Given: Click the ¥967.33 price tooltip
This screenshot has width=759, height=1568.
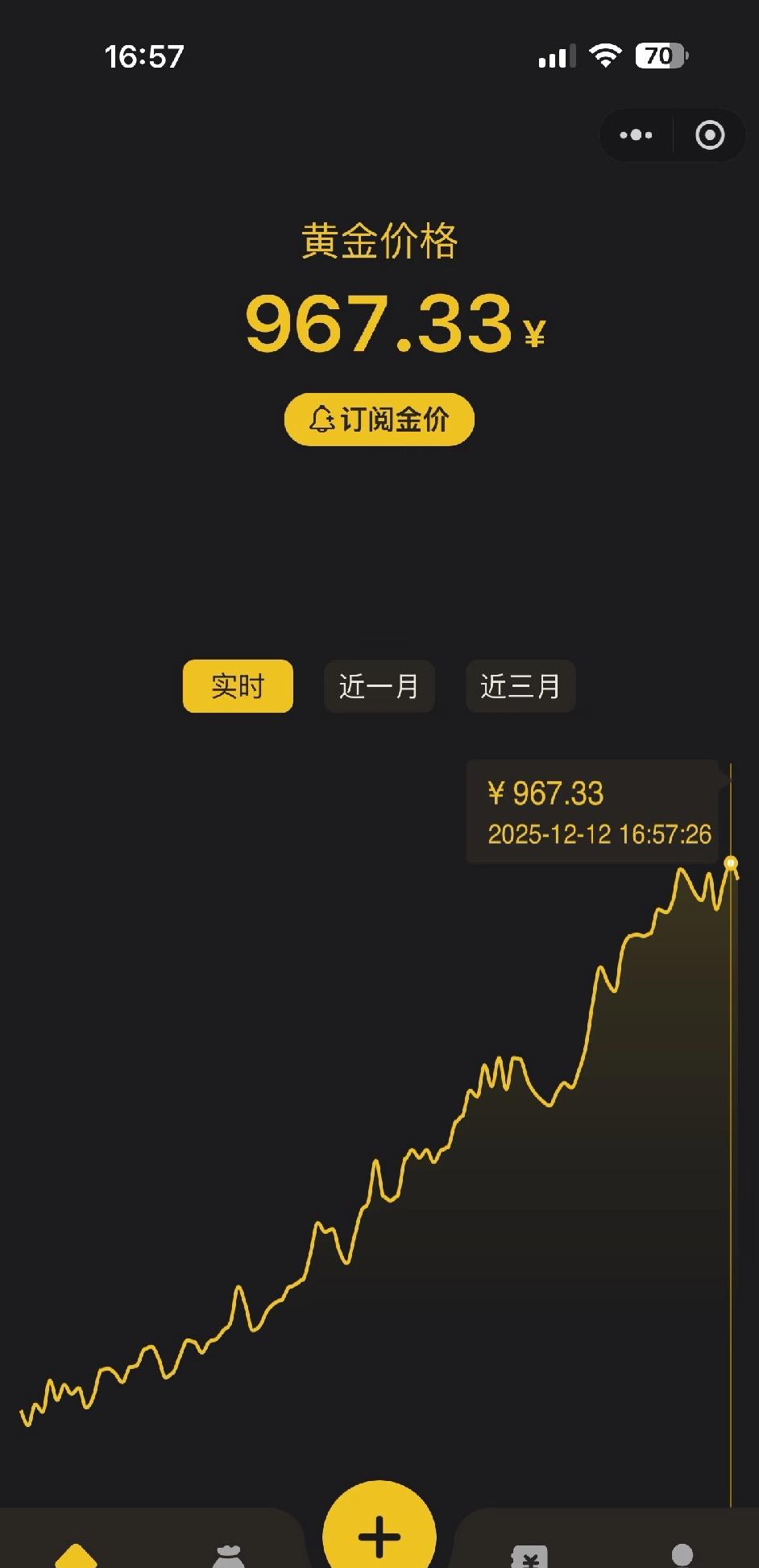Looking at the screenshot, I should [547, 794].
